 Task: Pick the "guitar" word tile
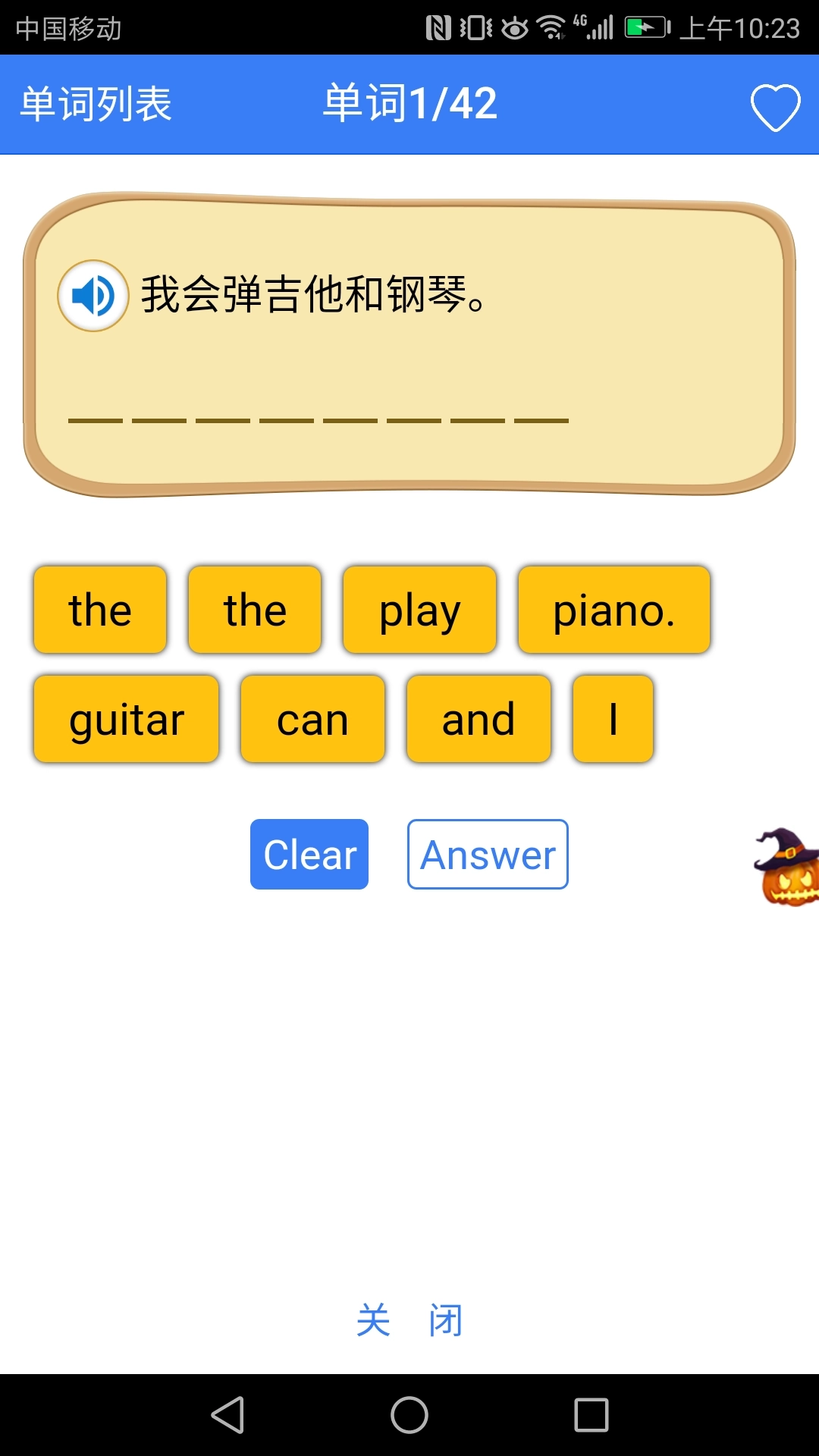(127, 720)
